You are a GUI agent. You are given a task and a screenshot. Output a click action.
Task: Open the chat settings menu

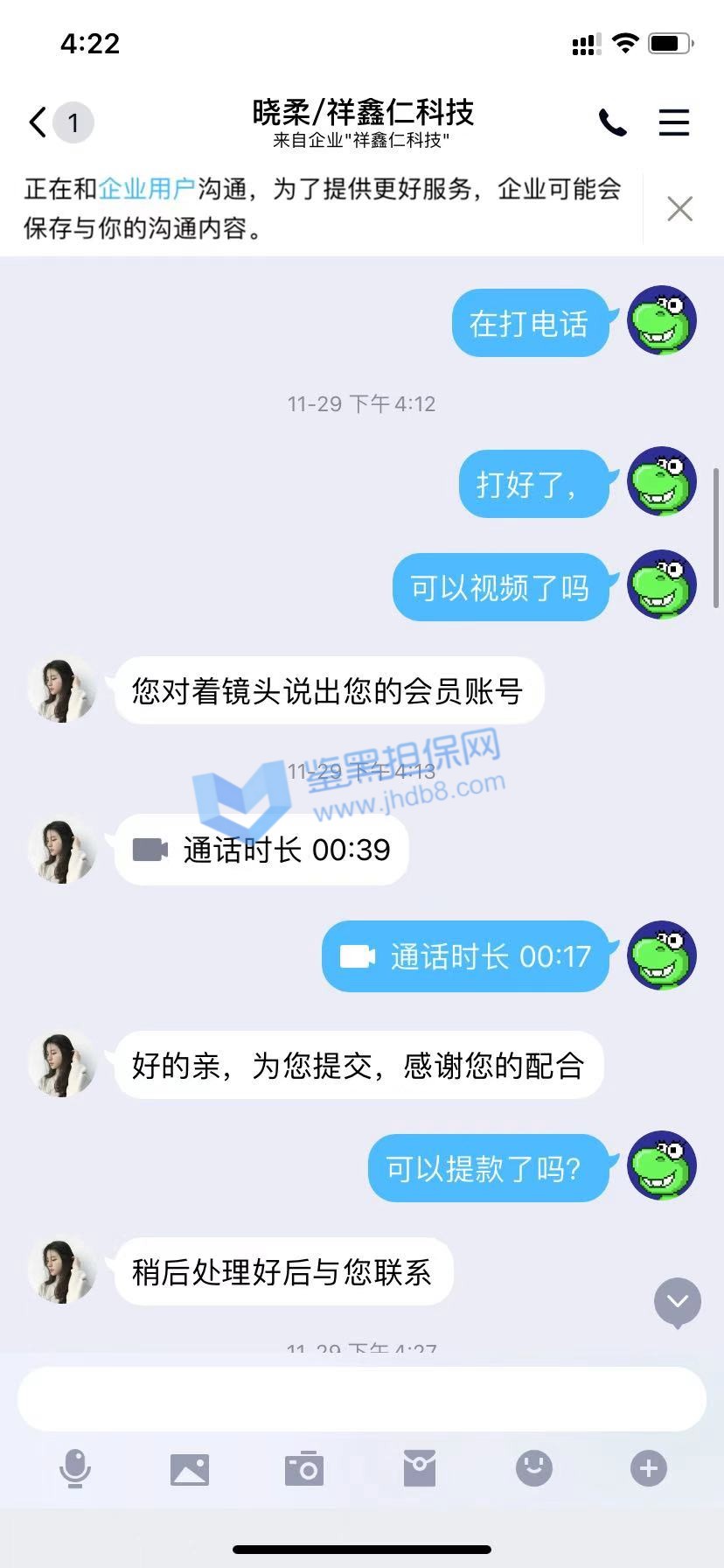click(673, 122)
